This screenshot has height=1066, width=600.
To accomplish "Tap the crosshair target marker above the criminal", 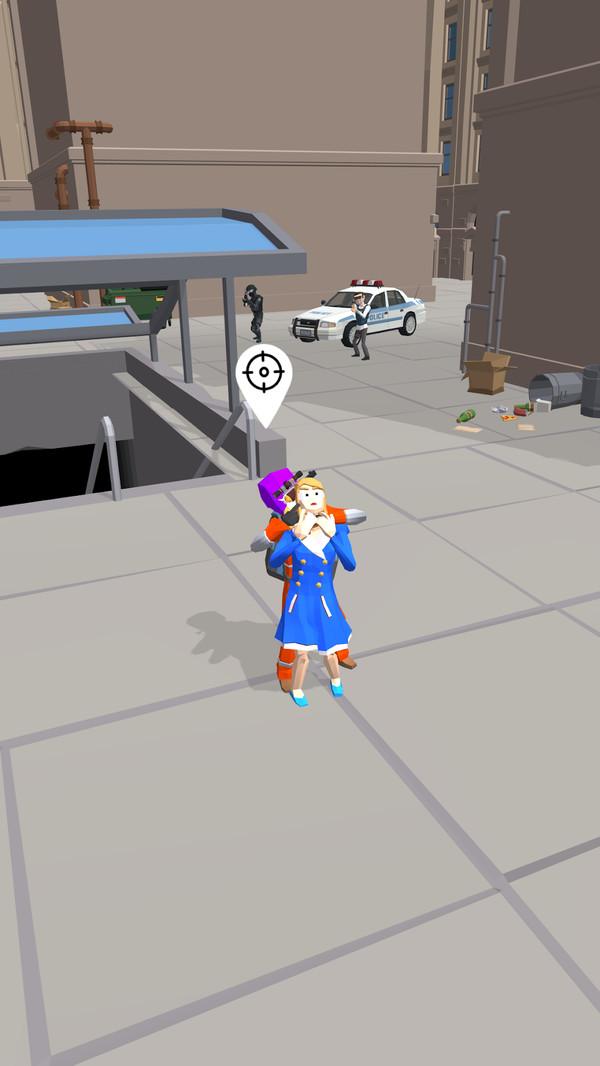I will (263, 374).
